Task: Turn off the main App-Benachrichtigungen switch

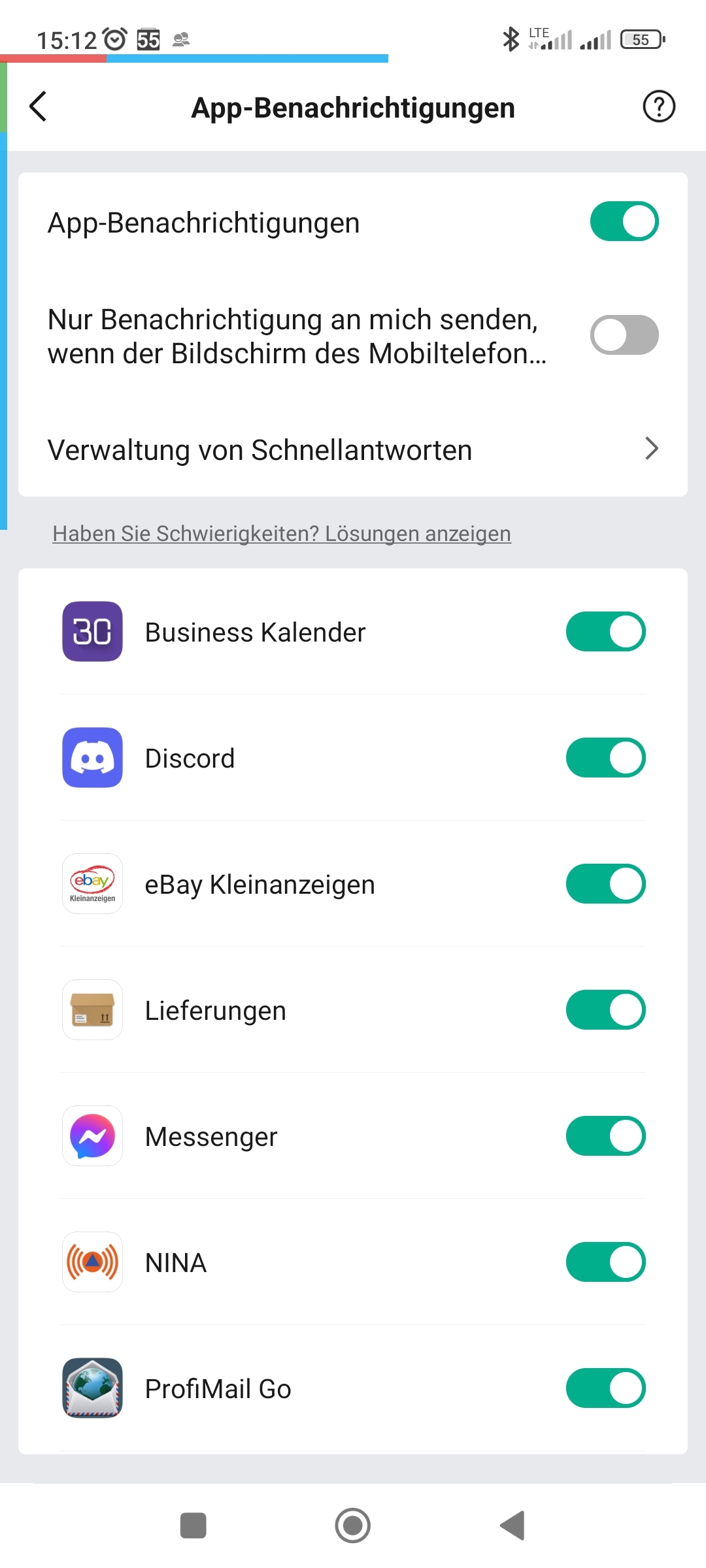Action: pos(624,221)
